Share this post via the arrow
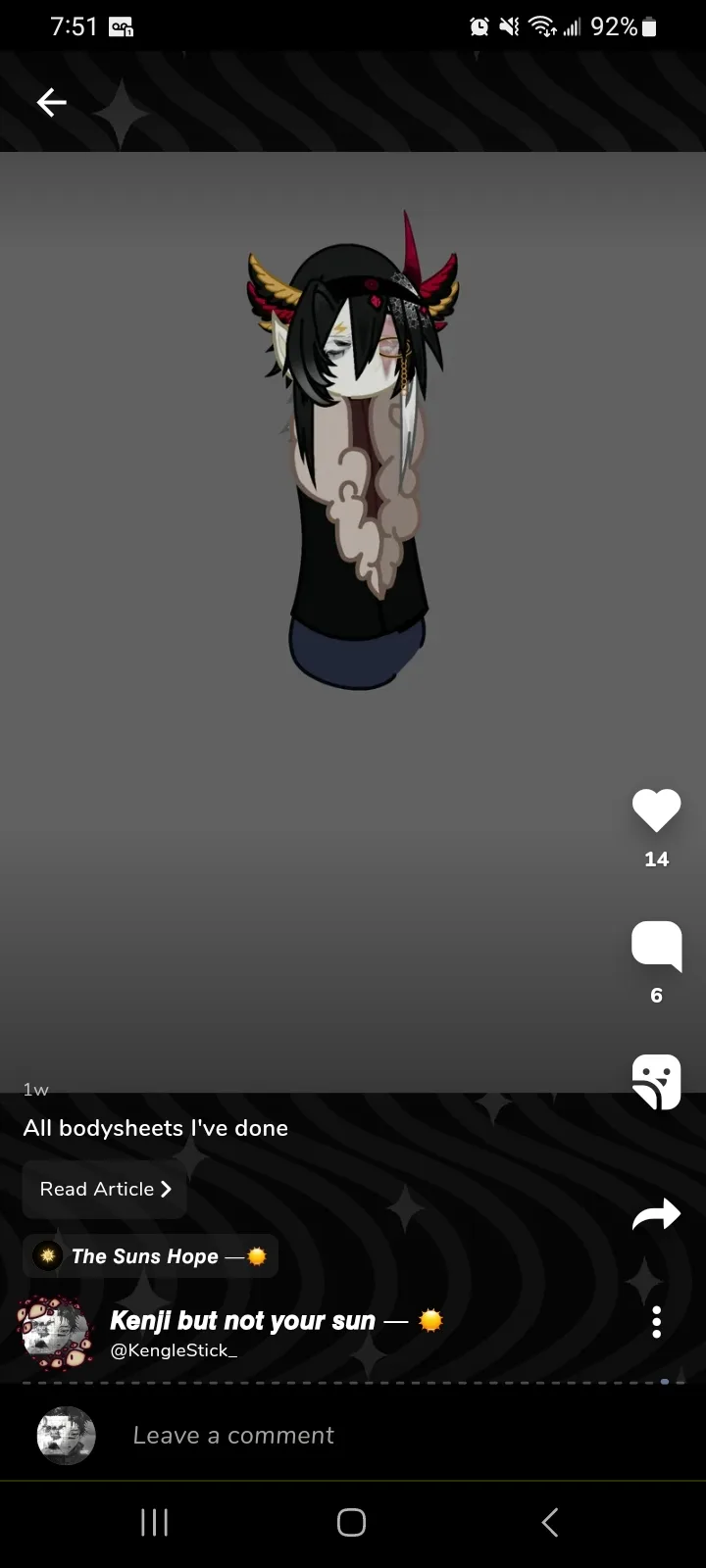This screenshot has height=1568, width=706. click(x=656, y=1214)
